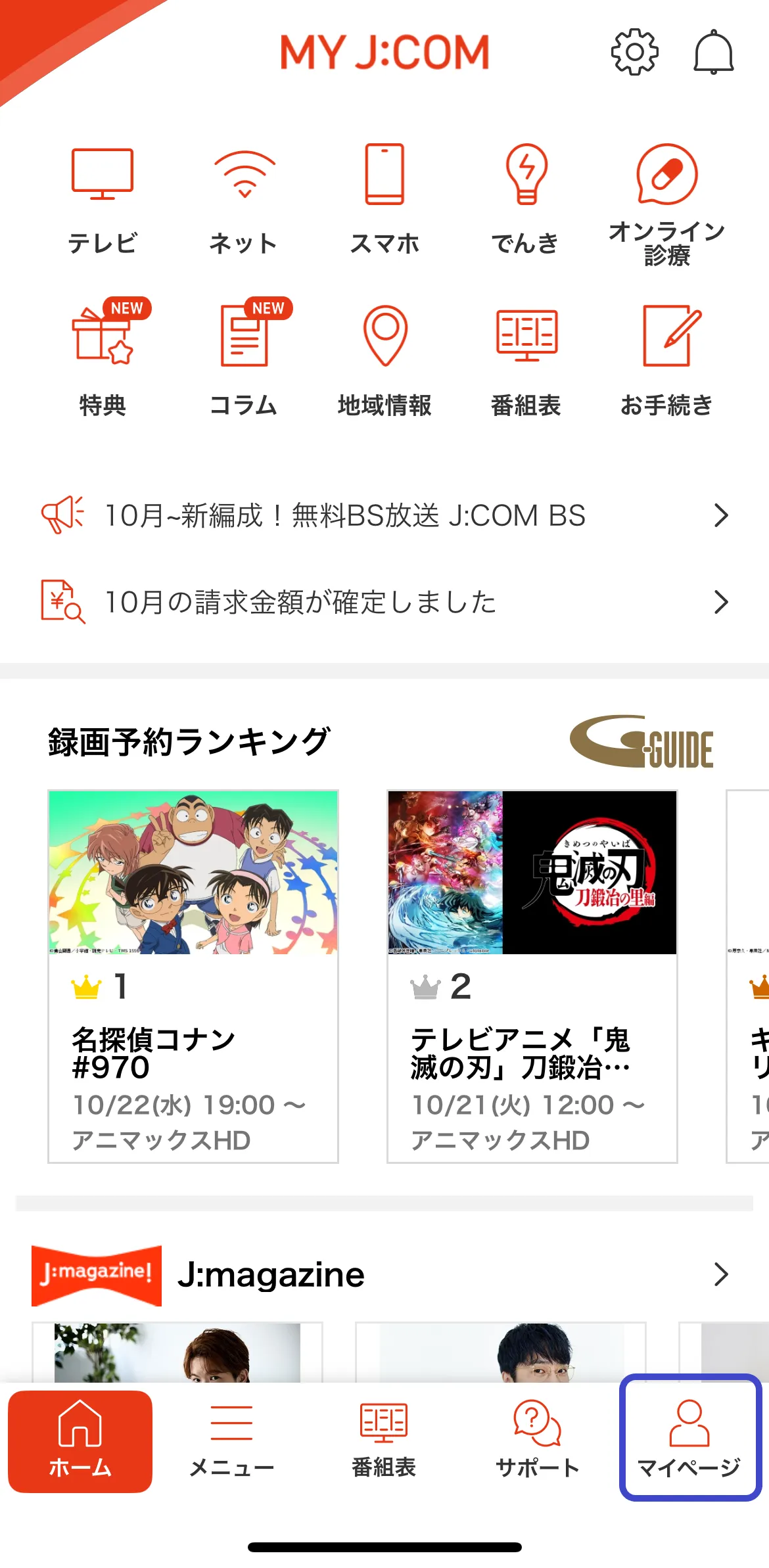This screenshot has height=1568, width=769.
Task: Switch to the サポート tab
Action: coord(537,1441)
